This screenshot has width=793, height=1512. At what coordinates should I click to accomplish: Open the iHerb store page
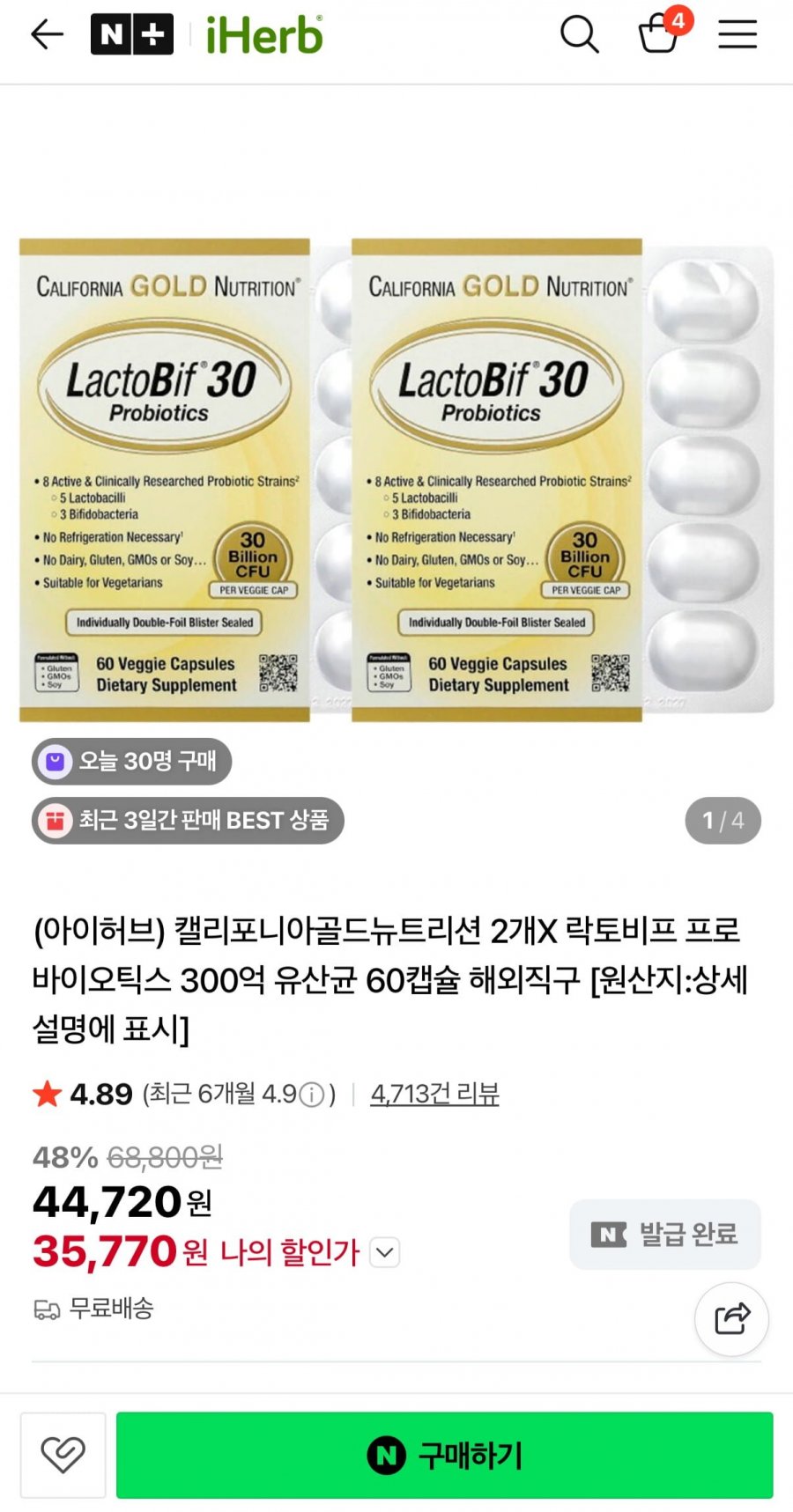point(263,35)
